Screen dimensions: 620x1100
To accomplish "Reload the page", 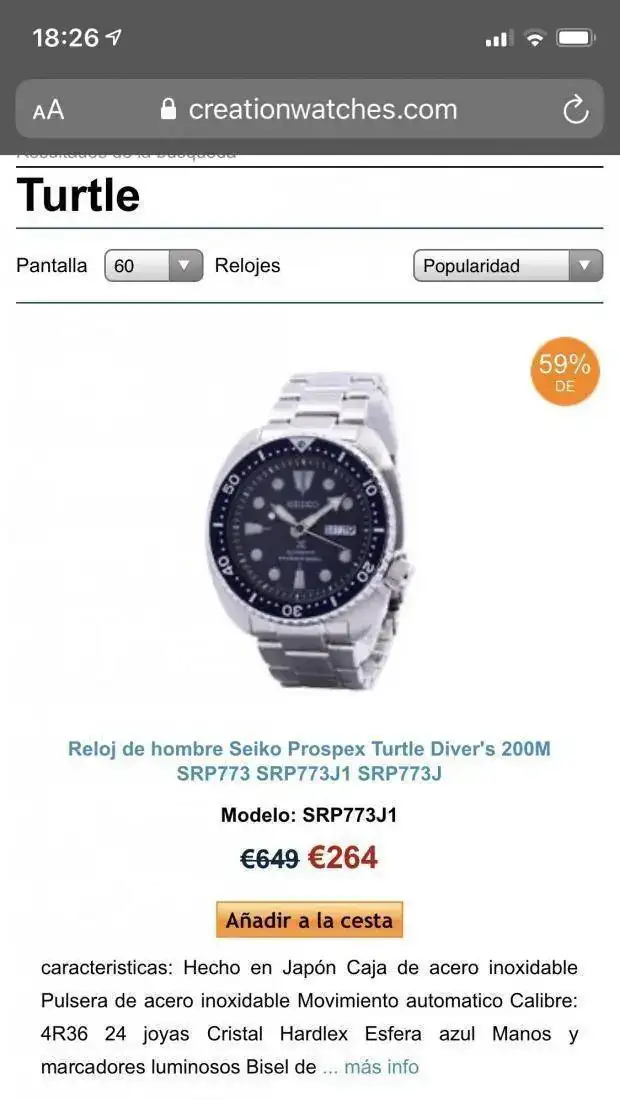I will (x=576, y=109).
